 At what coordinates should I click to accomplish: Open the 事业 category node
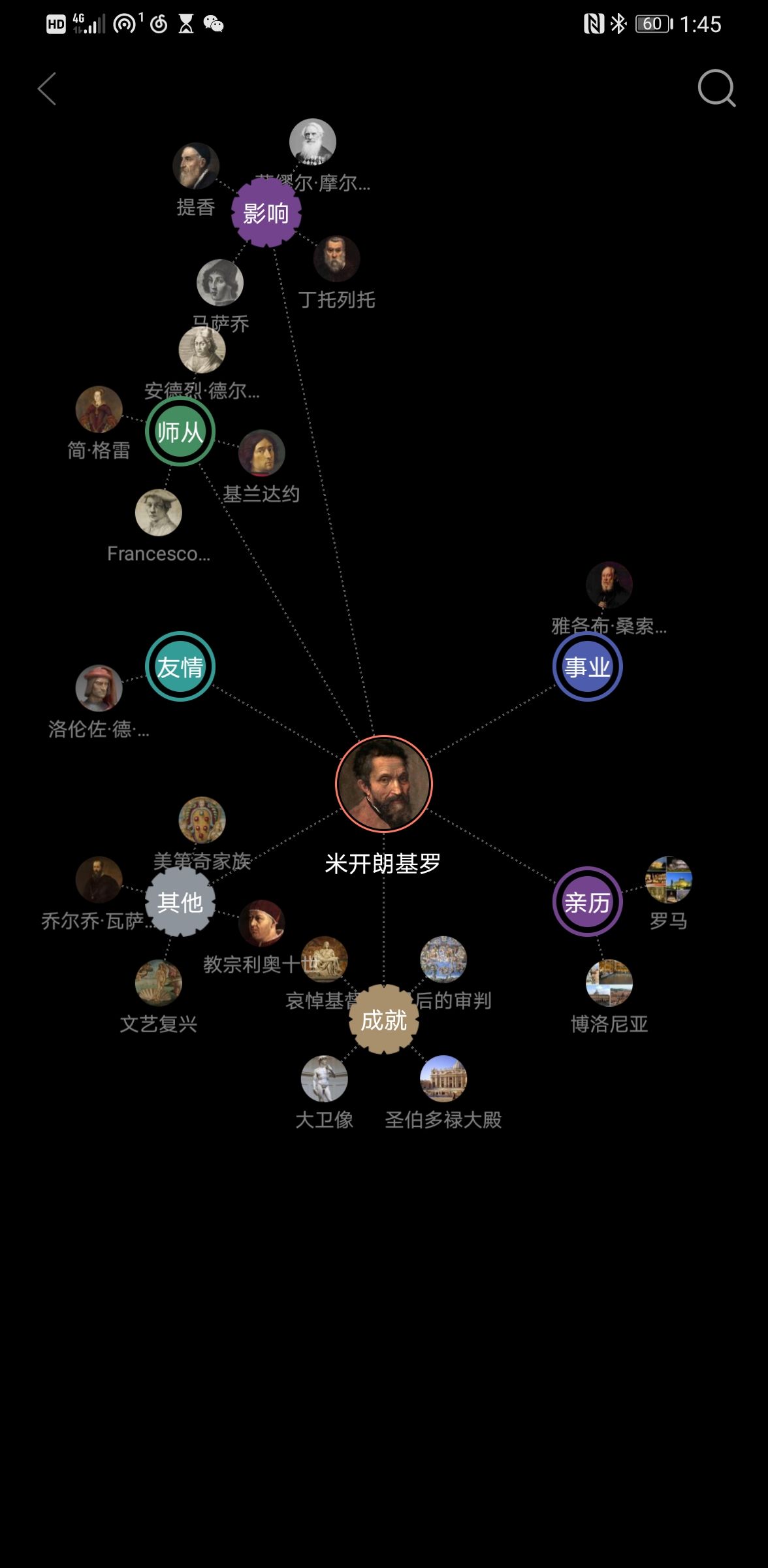tap(587, 667)
